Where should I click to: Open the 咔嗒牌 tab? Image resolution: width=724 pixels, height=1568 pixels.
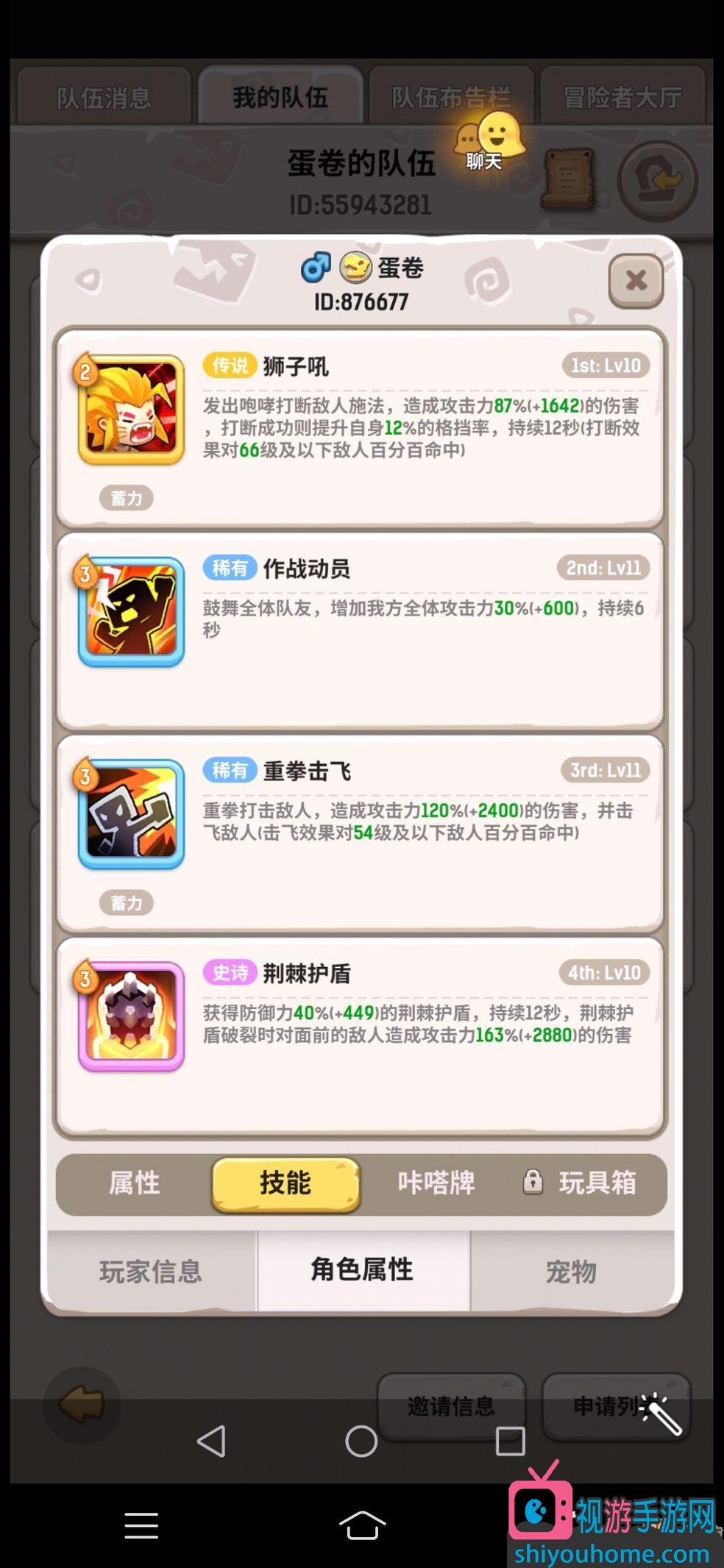[436, 1183]
